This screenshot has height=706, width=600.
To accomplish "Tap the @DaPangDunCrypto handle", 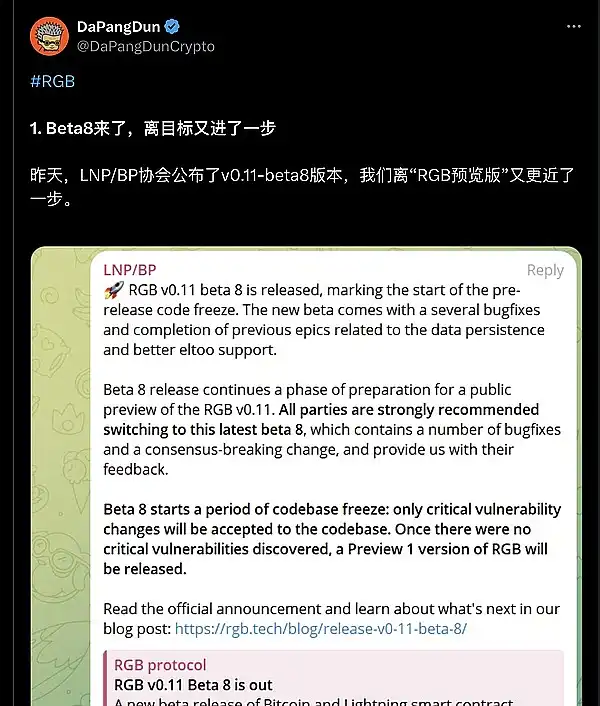I will pyautogui.click(x=145, y=46).
